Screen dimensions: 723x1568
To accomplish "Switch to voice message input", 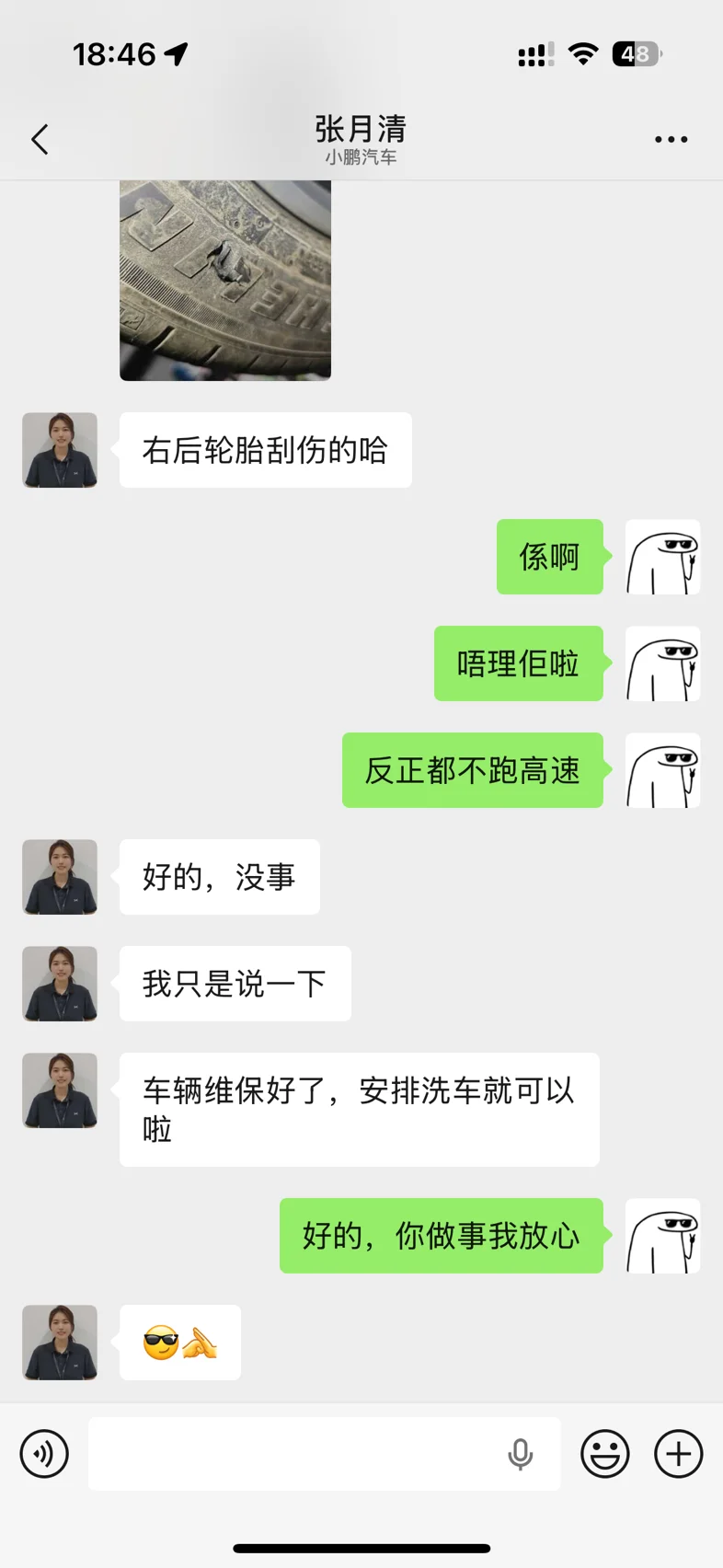I will click(44, 1454).
